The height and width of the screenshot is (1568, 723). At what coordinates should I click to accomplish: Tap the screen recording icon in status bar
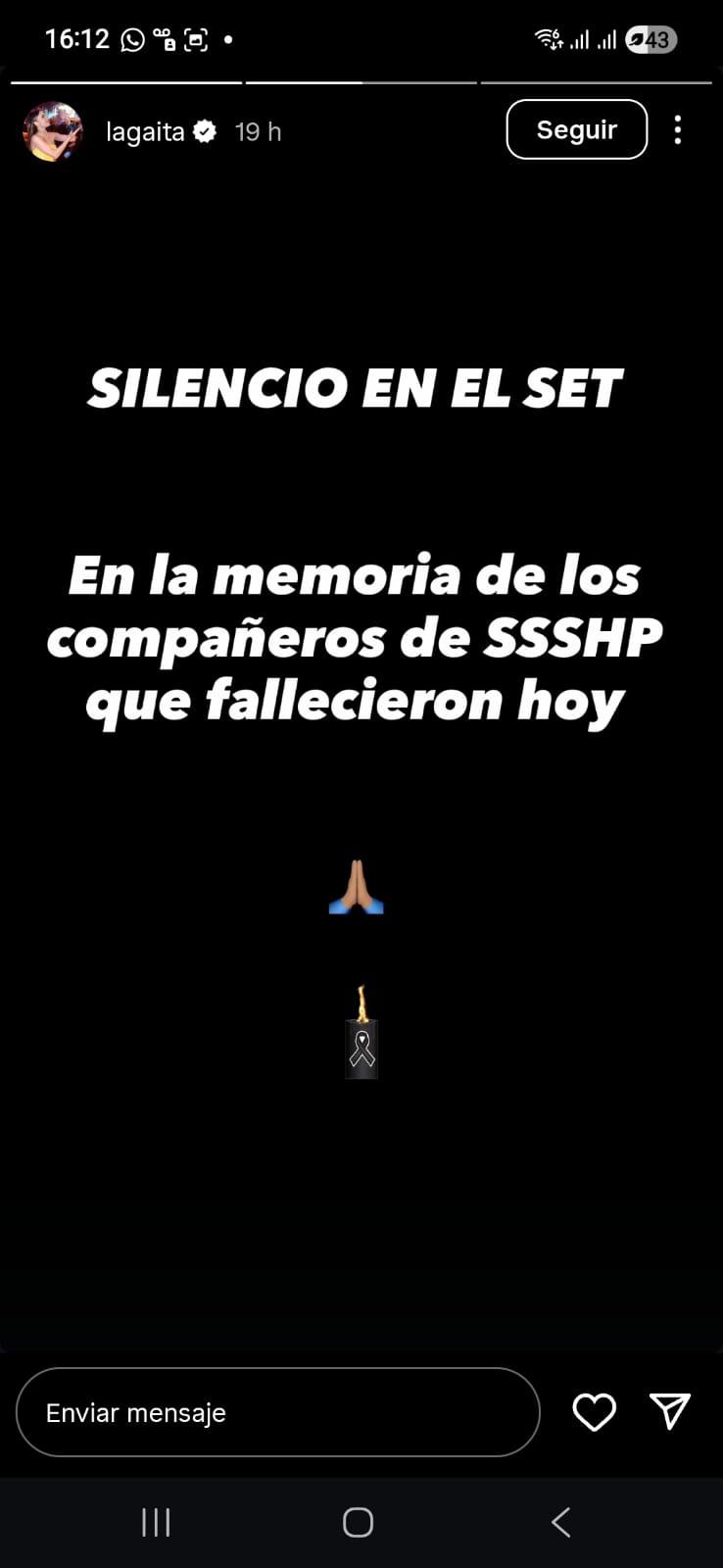(196, 39)
